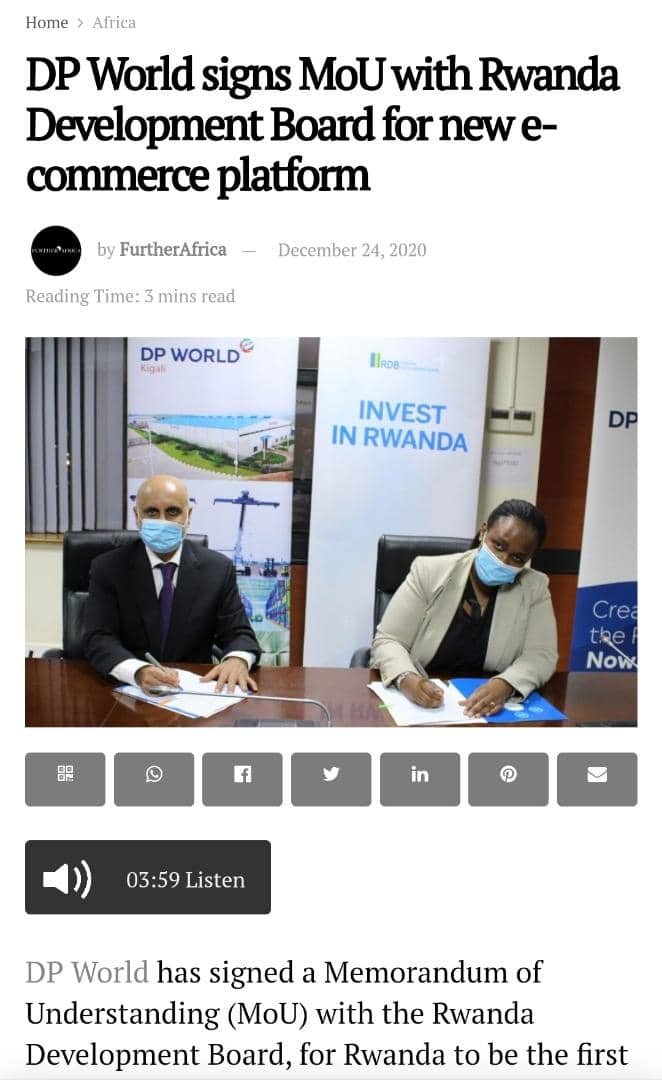This screenshot has height=1080, width=662.
Task: Open the Africa breadcrumb category
Action: [114, 23]
